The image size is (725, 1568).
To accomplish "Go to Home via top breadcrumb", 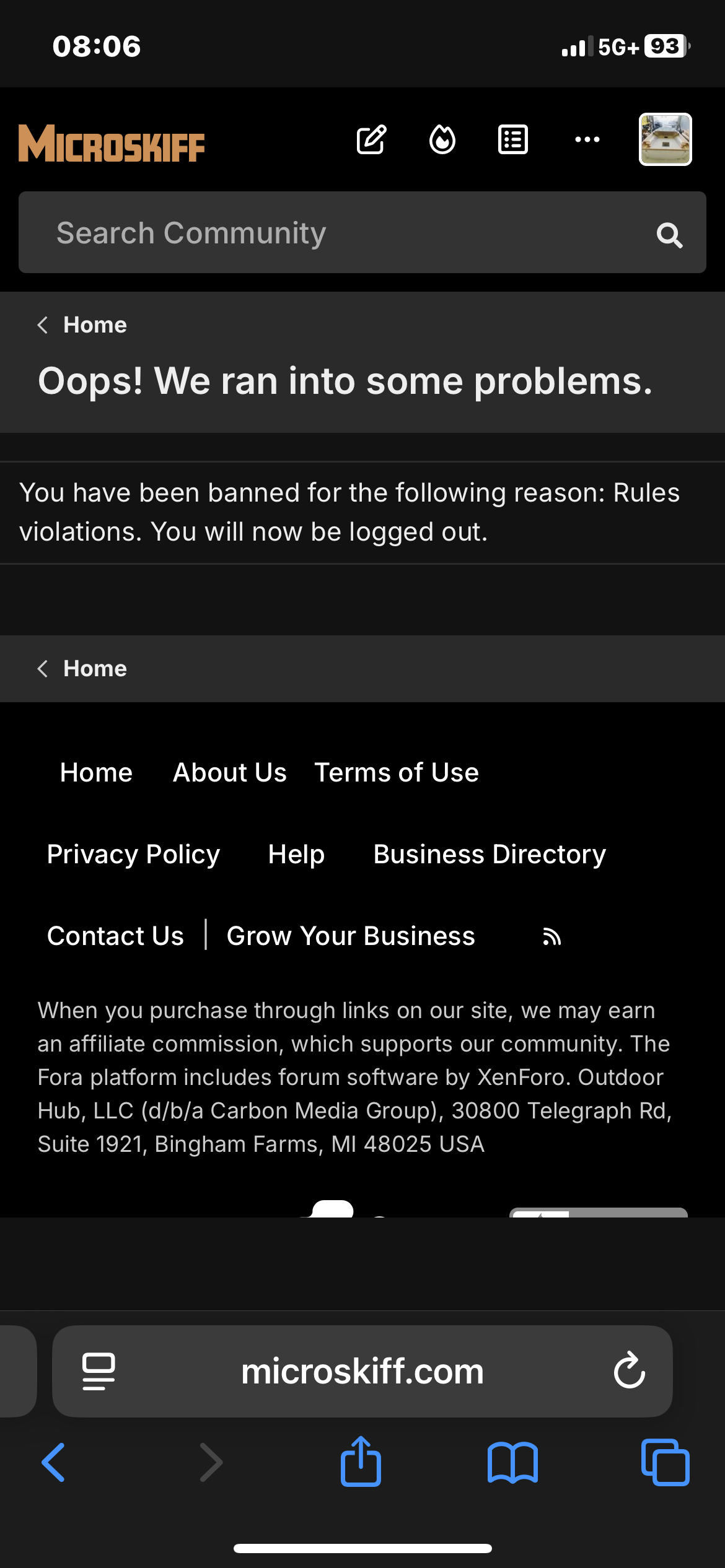I will coord(94,324).
